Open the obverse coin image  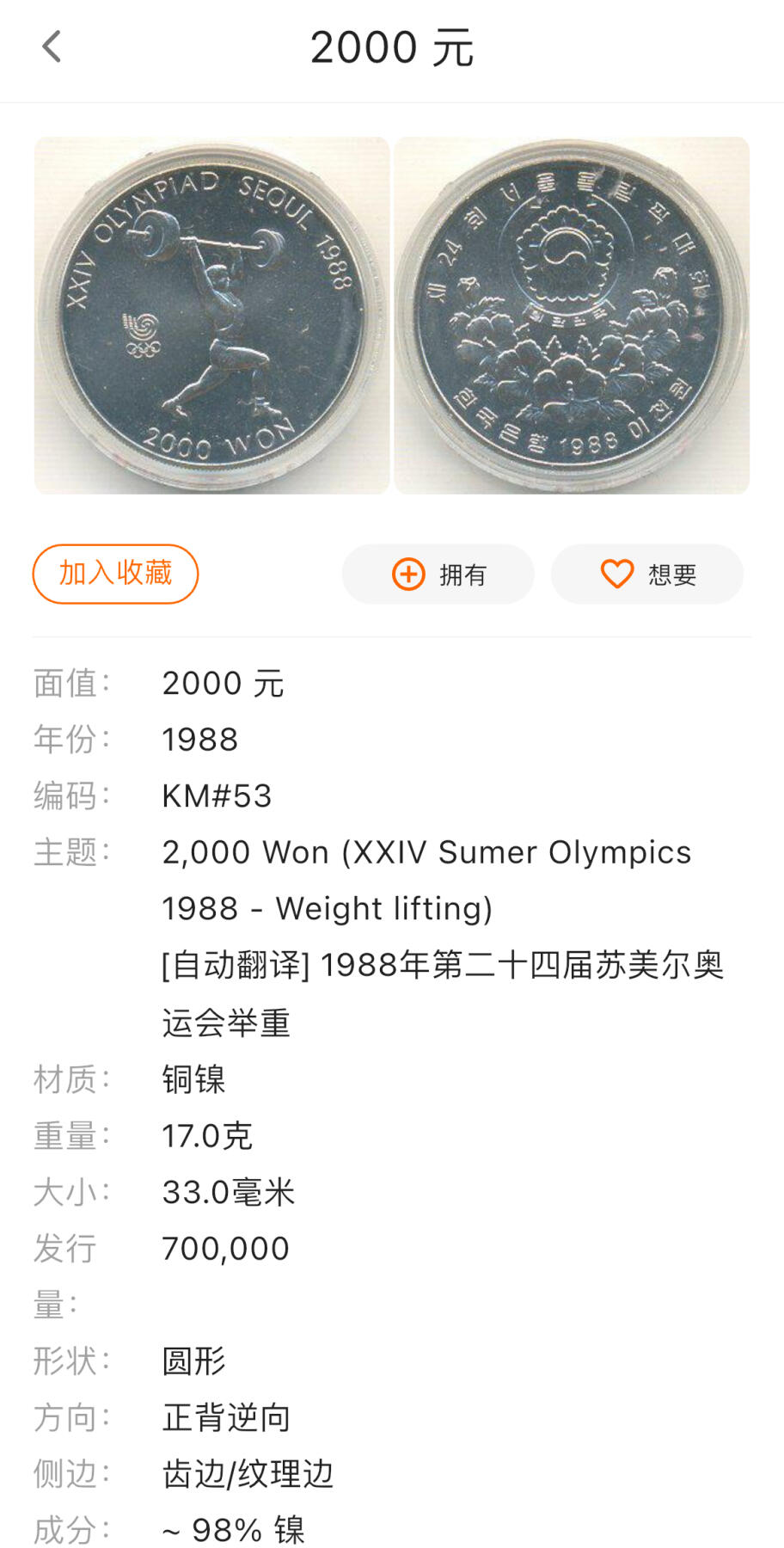[x=211, y=314]
